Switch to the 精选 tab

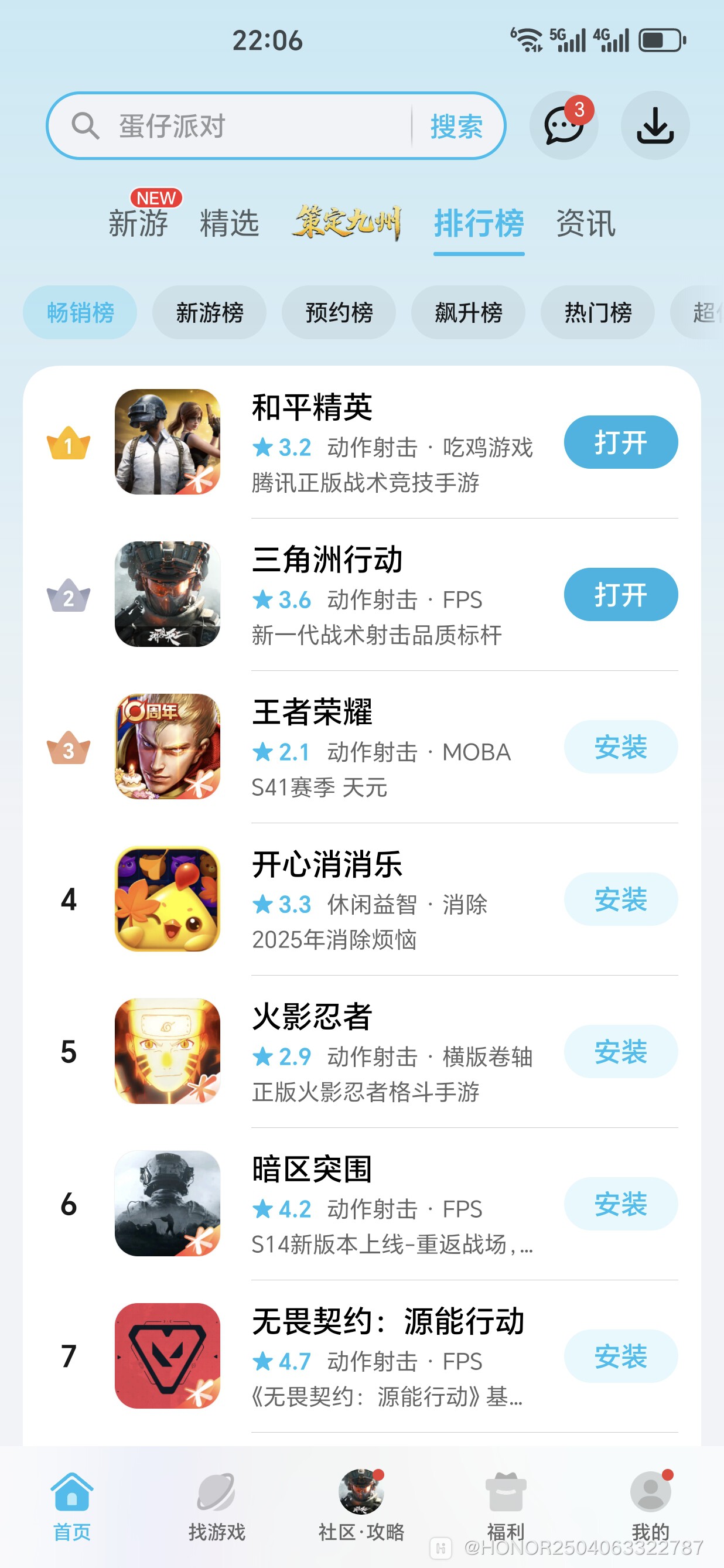[x=231, y=224]
